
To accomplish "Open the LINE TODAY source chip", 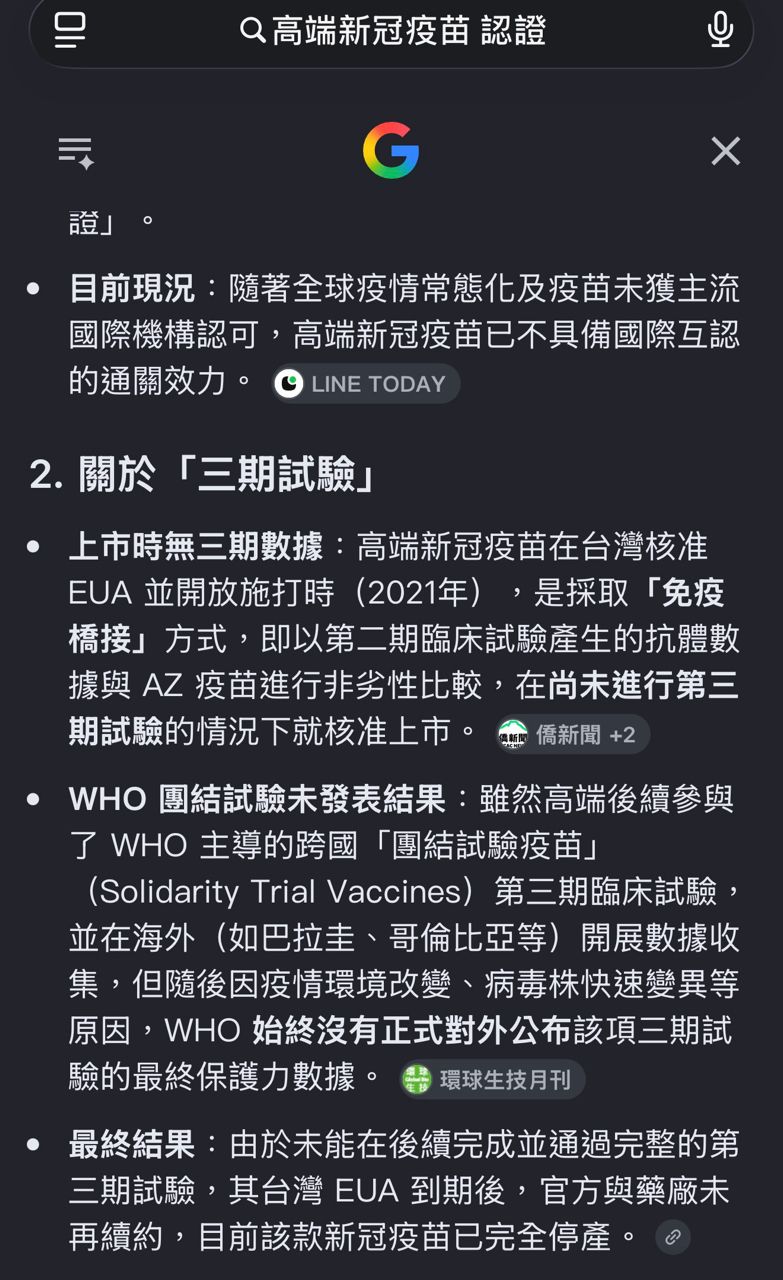I will coord(365,384).
